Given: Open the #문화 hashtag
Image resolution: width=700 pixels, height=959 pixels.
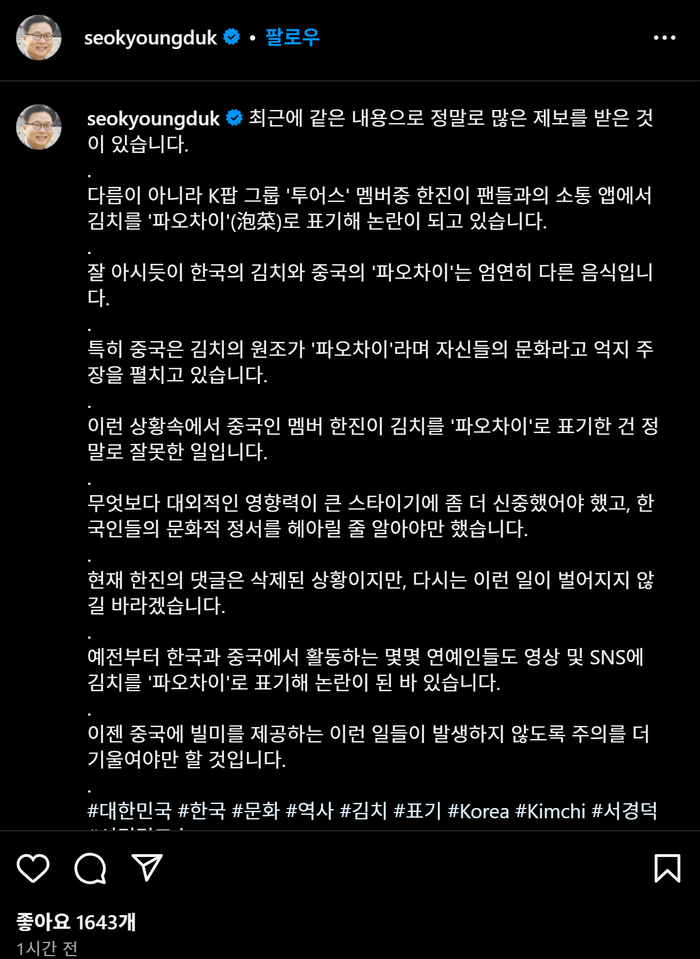Looking at the screenshot, I should pos(256,810).
